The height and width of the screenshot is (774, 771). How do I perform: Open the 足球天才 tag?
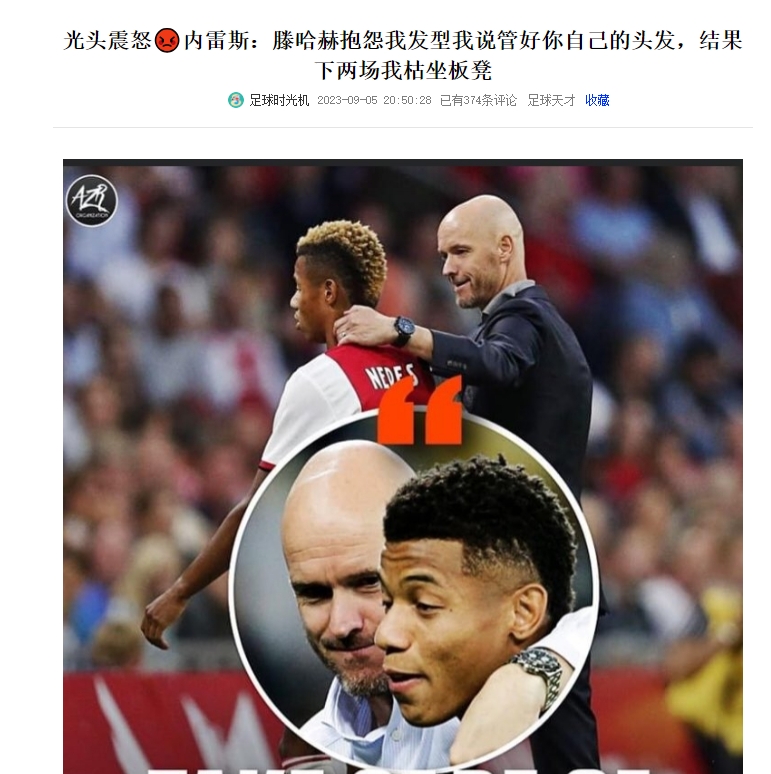click(x=551, y=100)
